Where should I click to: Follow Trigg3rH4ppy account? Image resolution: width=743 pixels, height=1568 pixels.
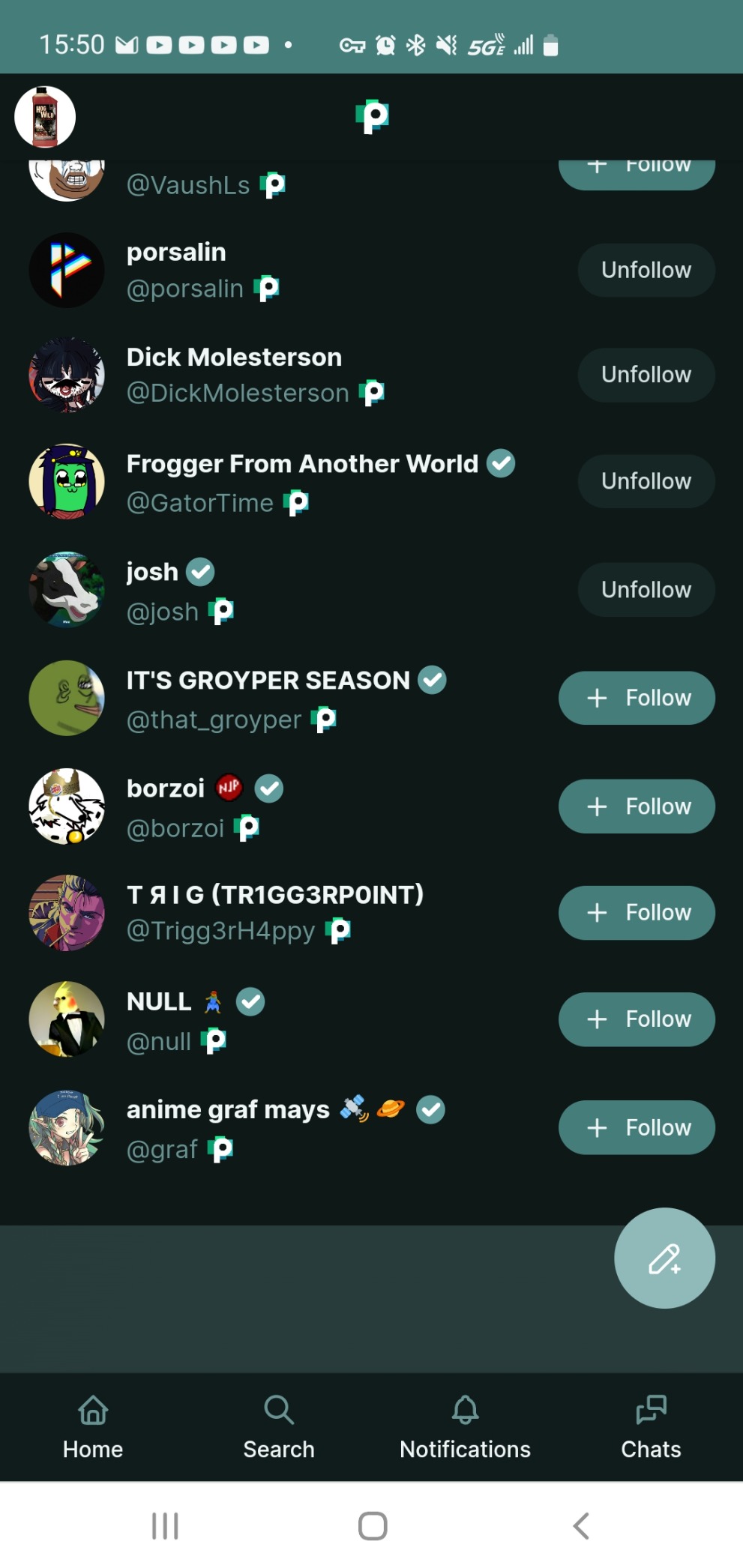[637, 913]
